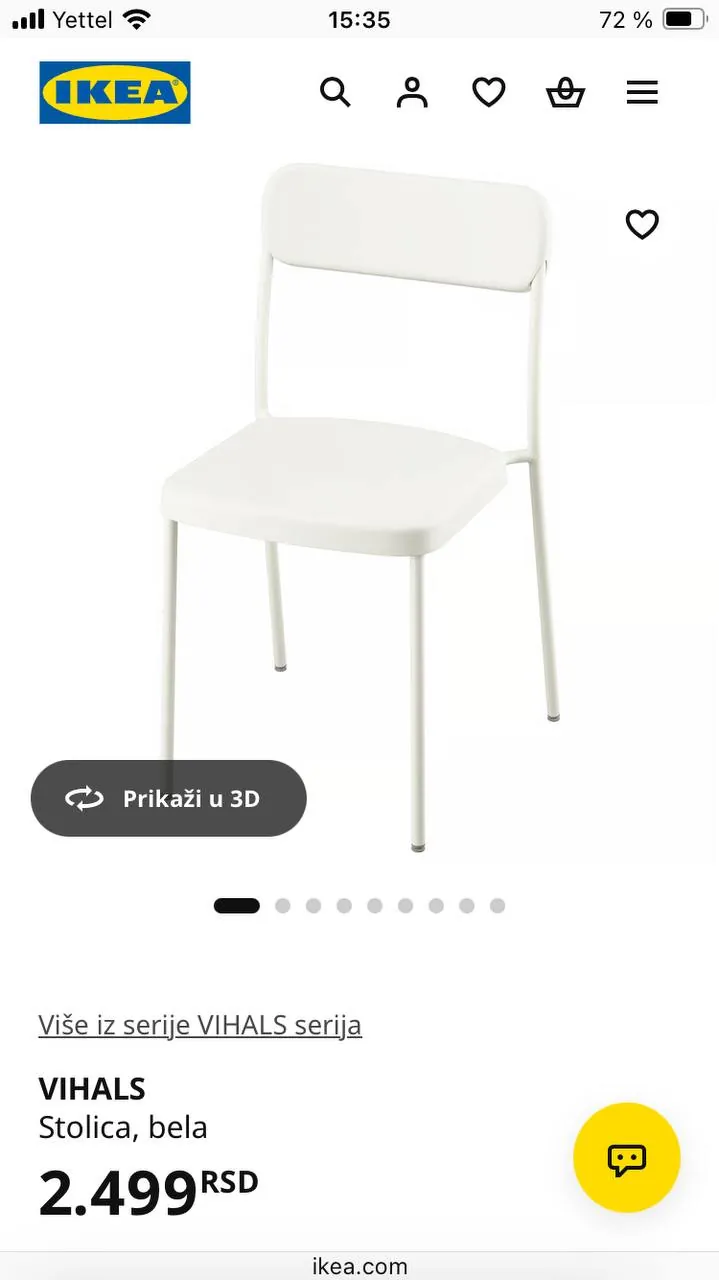This screenshot has width=719, height=1280.
Task: Go to the IKEA home page via logo
Action: [x=115, y=93]
